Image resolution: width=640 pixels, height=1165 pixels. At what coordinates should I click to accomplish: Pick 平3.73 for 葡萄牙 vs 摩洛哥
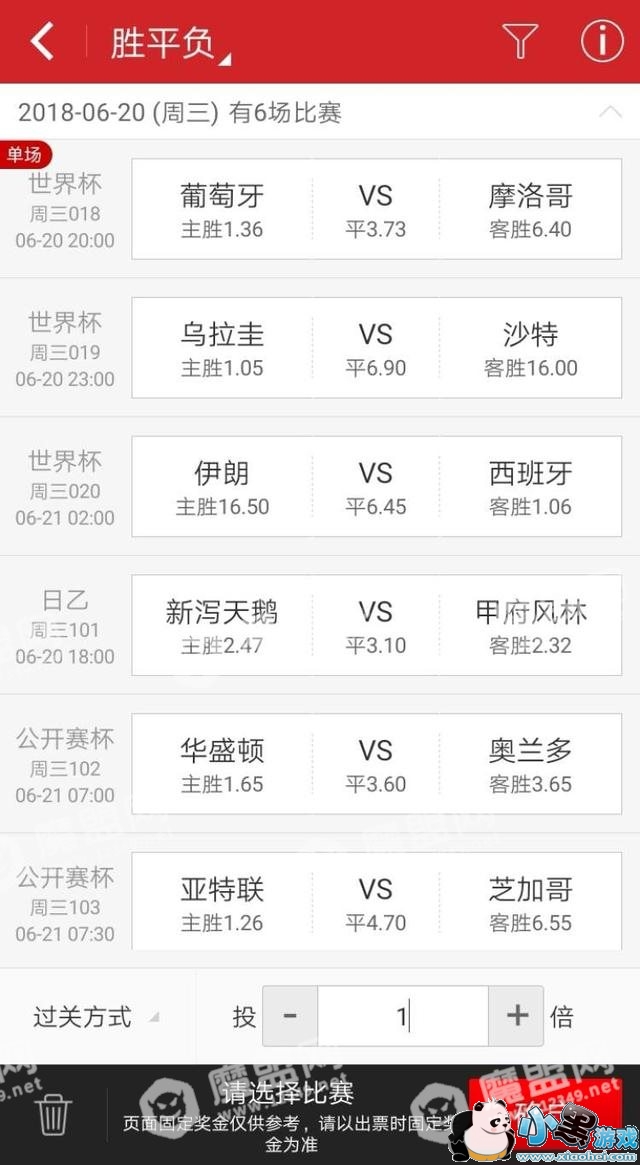pyautogui.click(x=375, y=209)
